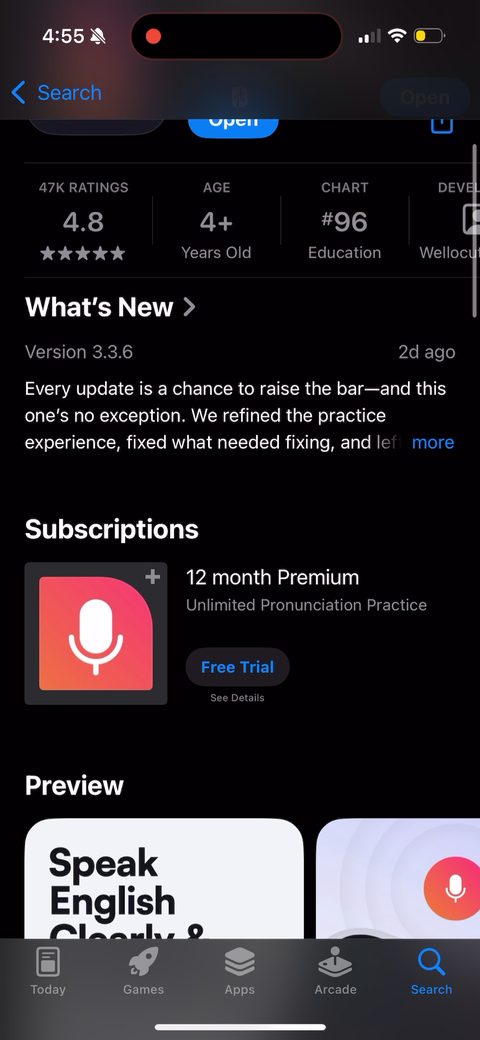Viewport: 480px width, 1040px height.
Task: Open What's New version history
Action: 110,307
